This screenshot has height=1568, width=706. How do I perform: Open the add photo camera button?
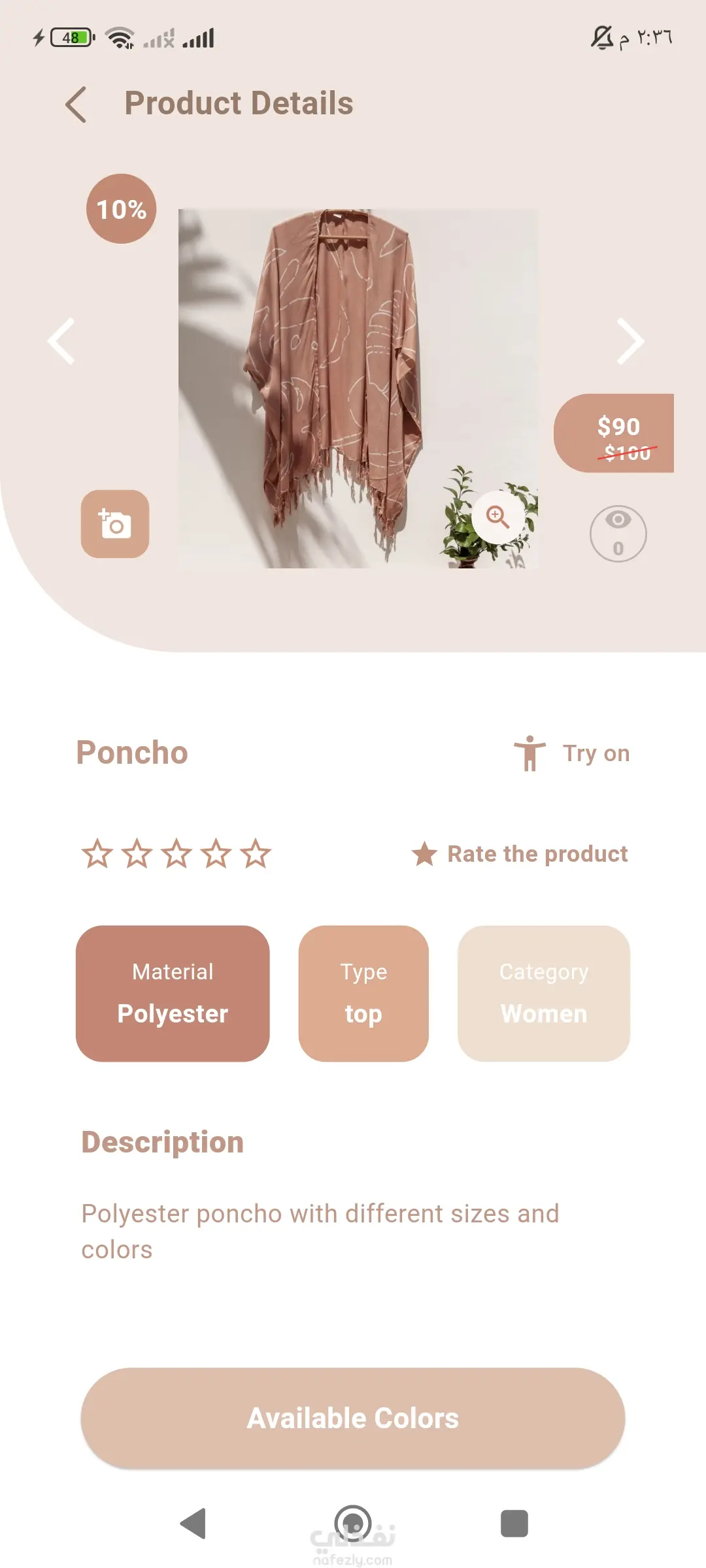click(x=115, y=524)
